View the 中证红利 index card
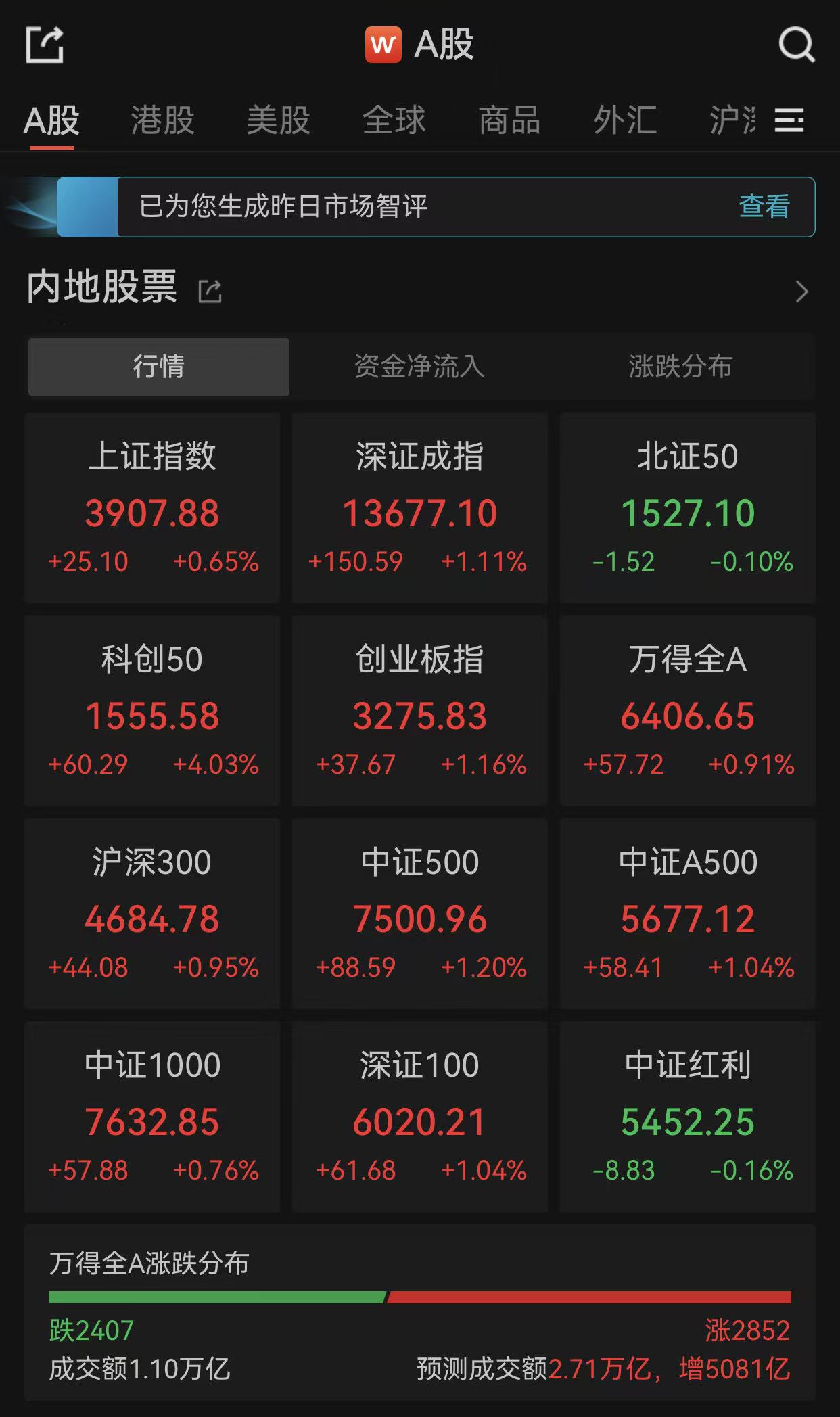This screenshot has height=1417, width=840. (687, 1116)
